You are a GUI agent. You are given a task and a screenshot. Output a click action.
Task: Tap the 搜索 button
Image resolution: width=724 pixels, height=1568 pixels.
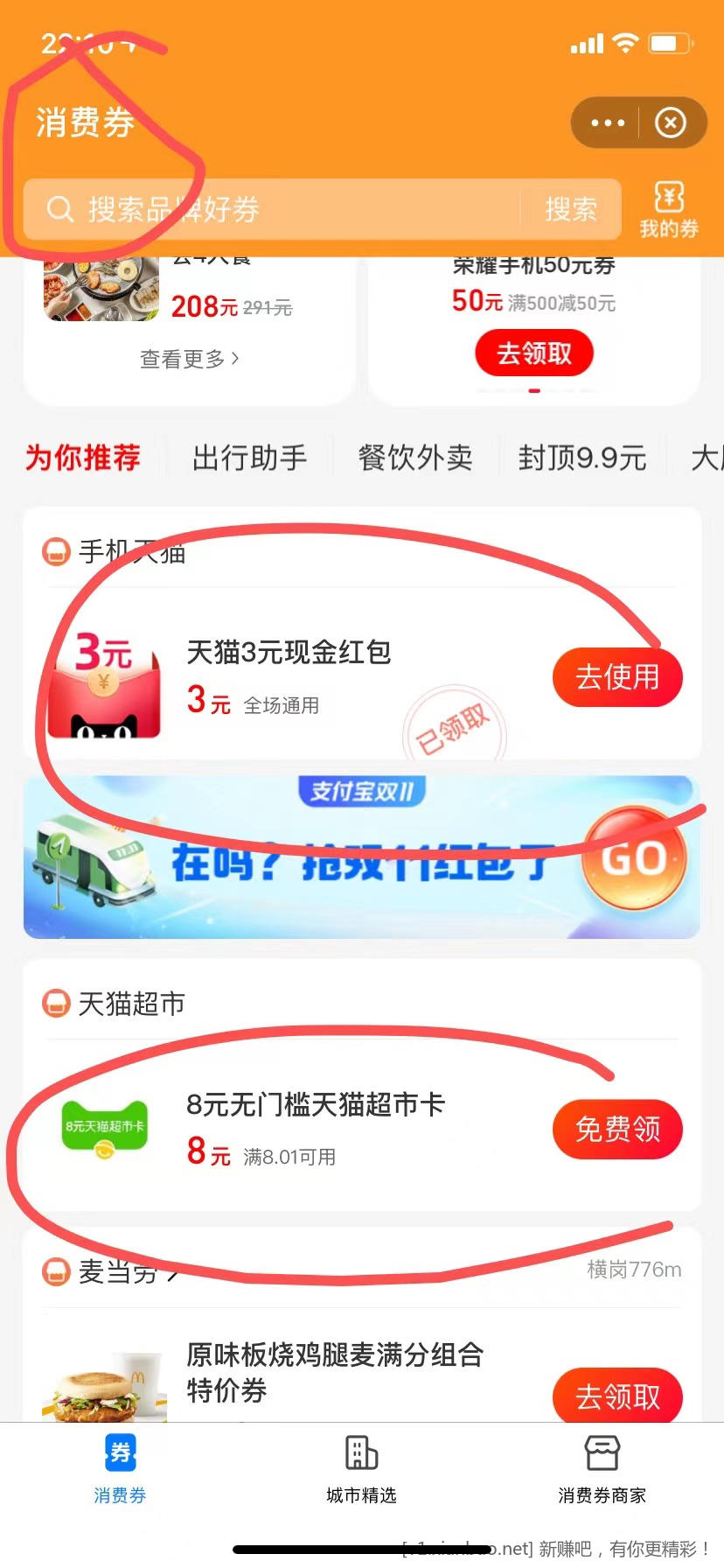tap(571, 210)
